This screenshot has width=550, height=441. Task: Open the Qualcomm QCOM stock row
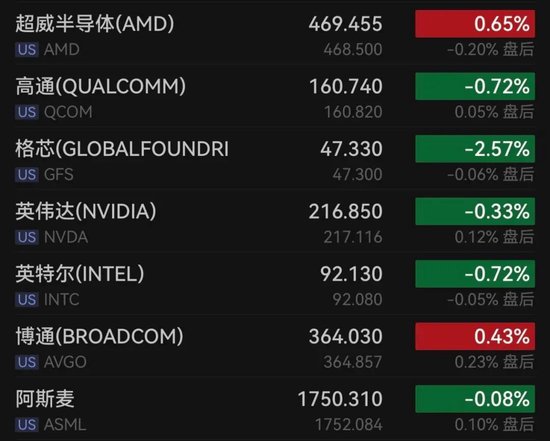(x=275, y=96)
